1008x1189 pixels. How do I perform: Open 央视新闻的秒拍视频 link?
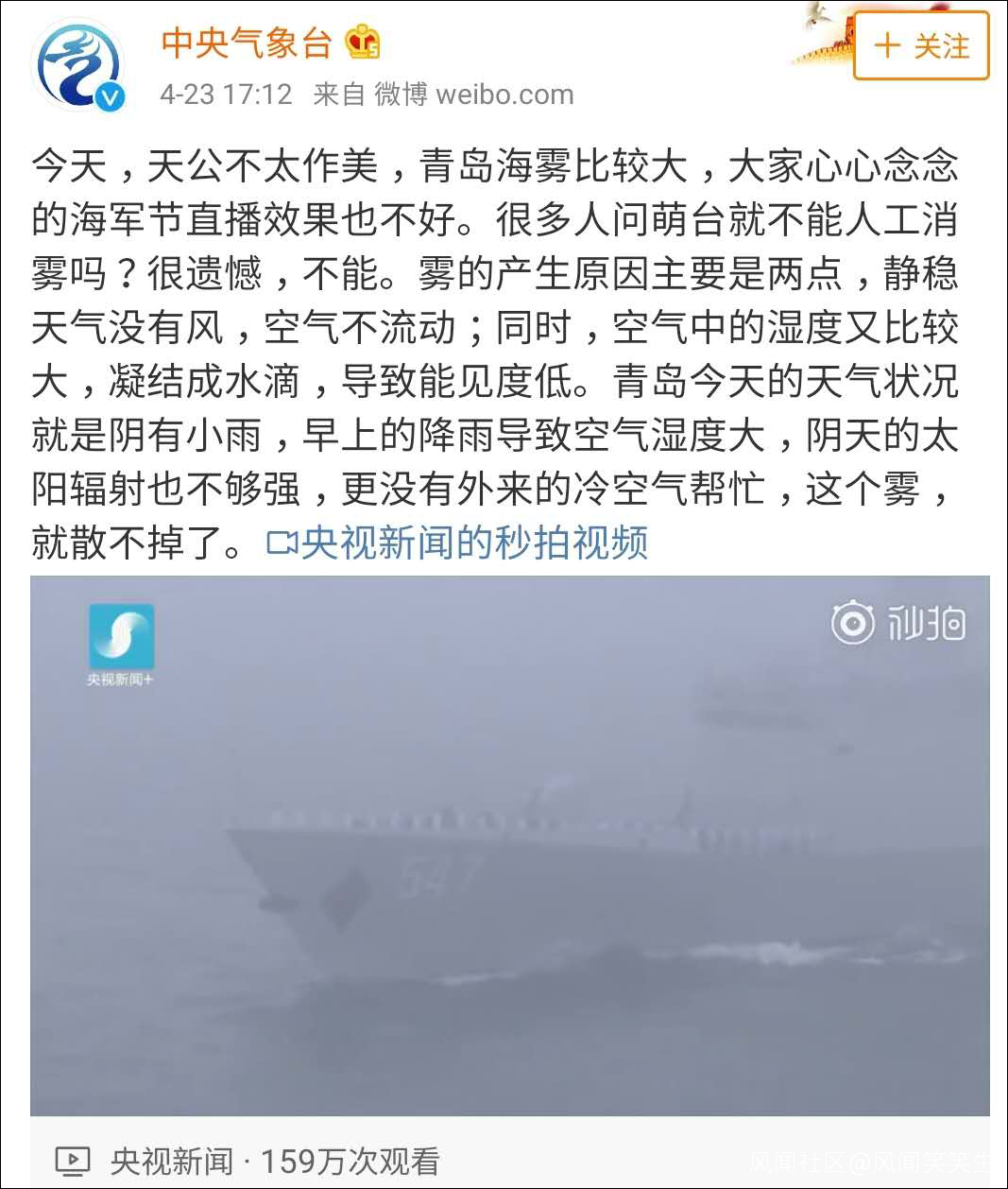(x=459, y=543)
